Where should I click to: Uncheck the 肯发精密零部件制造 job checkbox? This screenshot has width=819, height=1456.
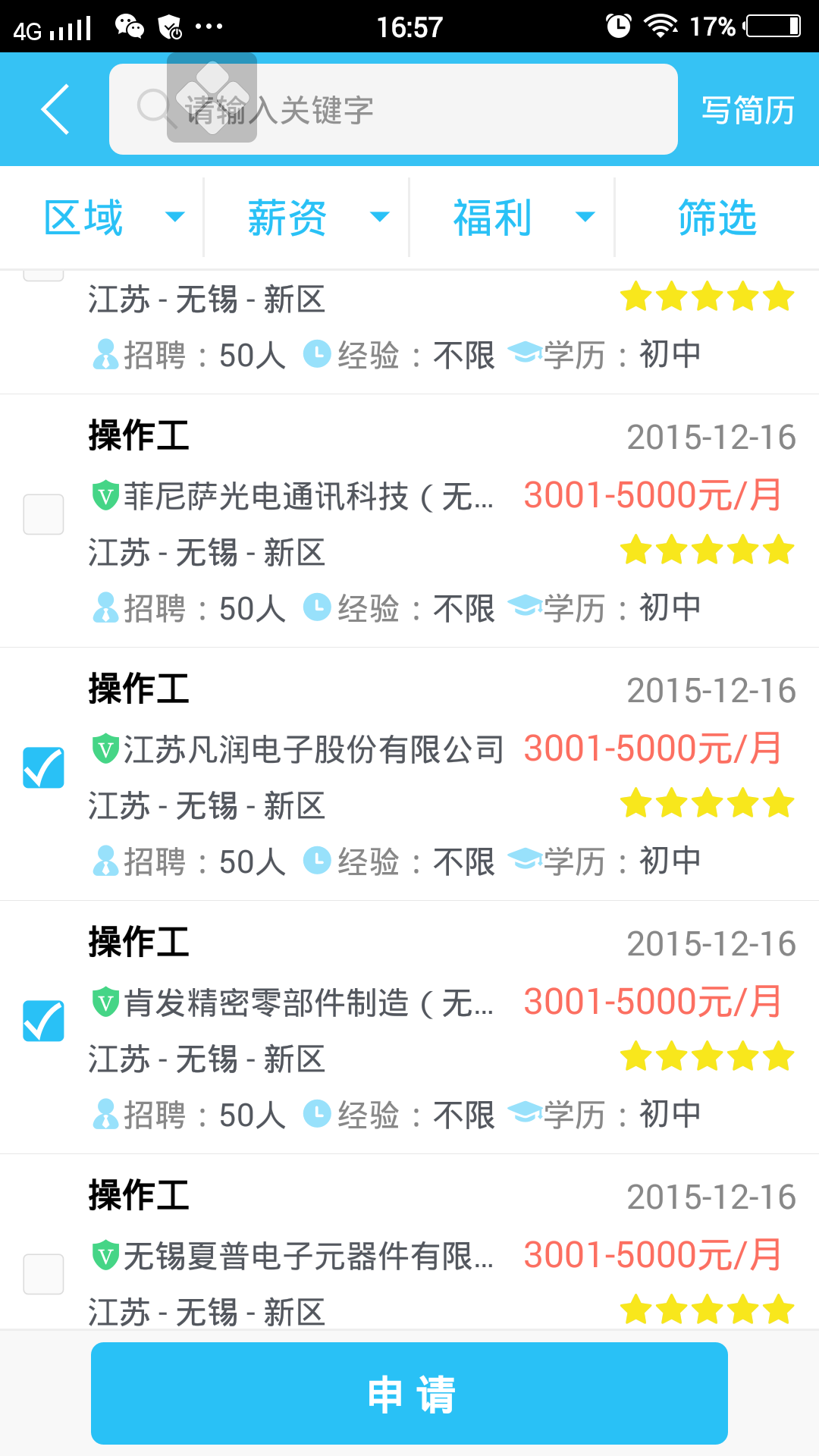point(43,1021)
